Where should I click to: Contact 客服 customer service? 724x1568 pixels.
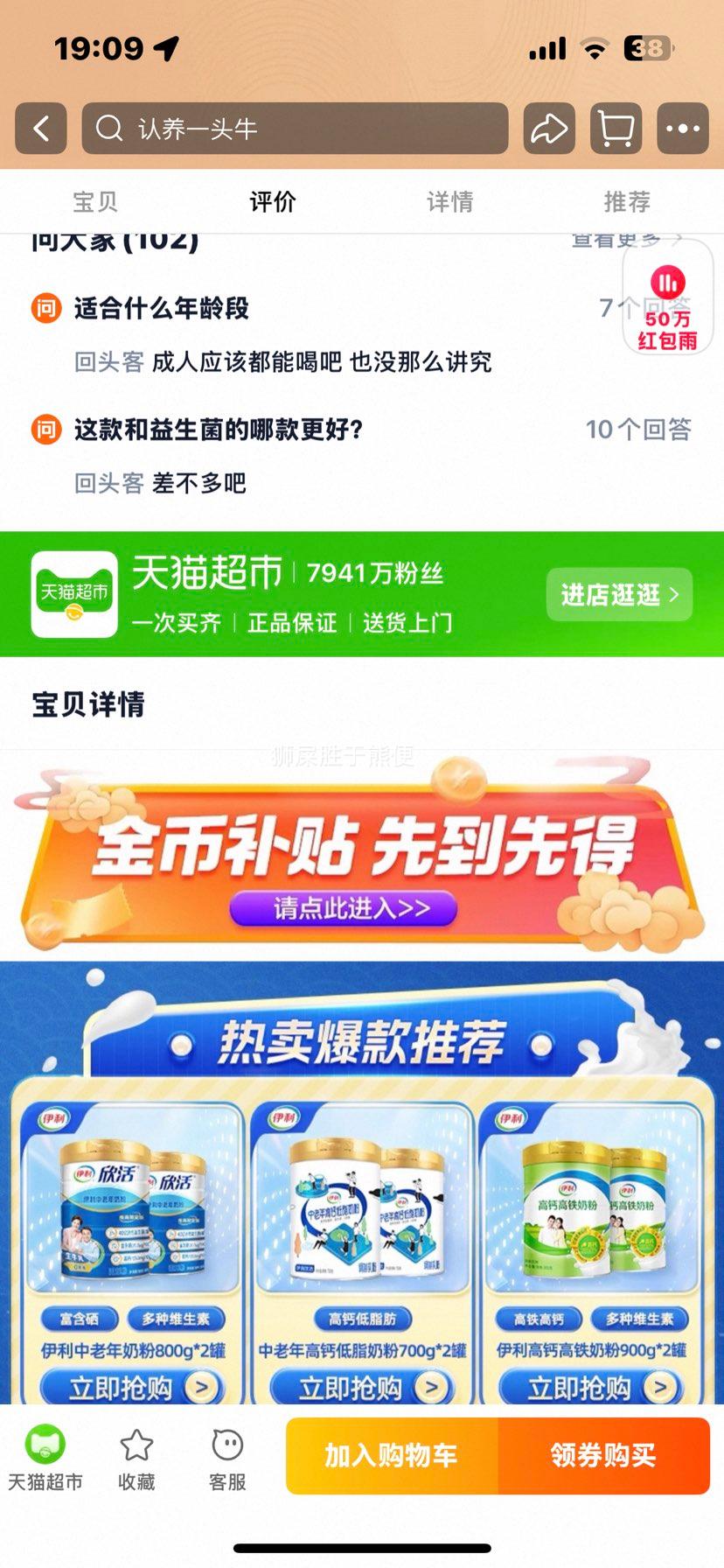(227, 1457)
